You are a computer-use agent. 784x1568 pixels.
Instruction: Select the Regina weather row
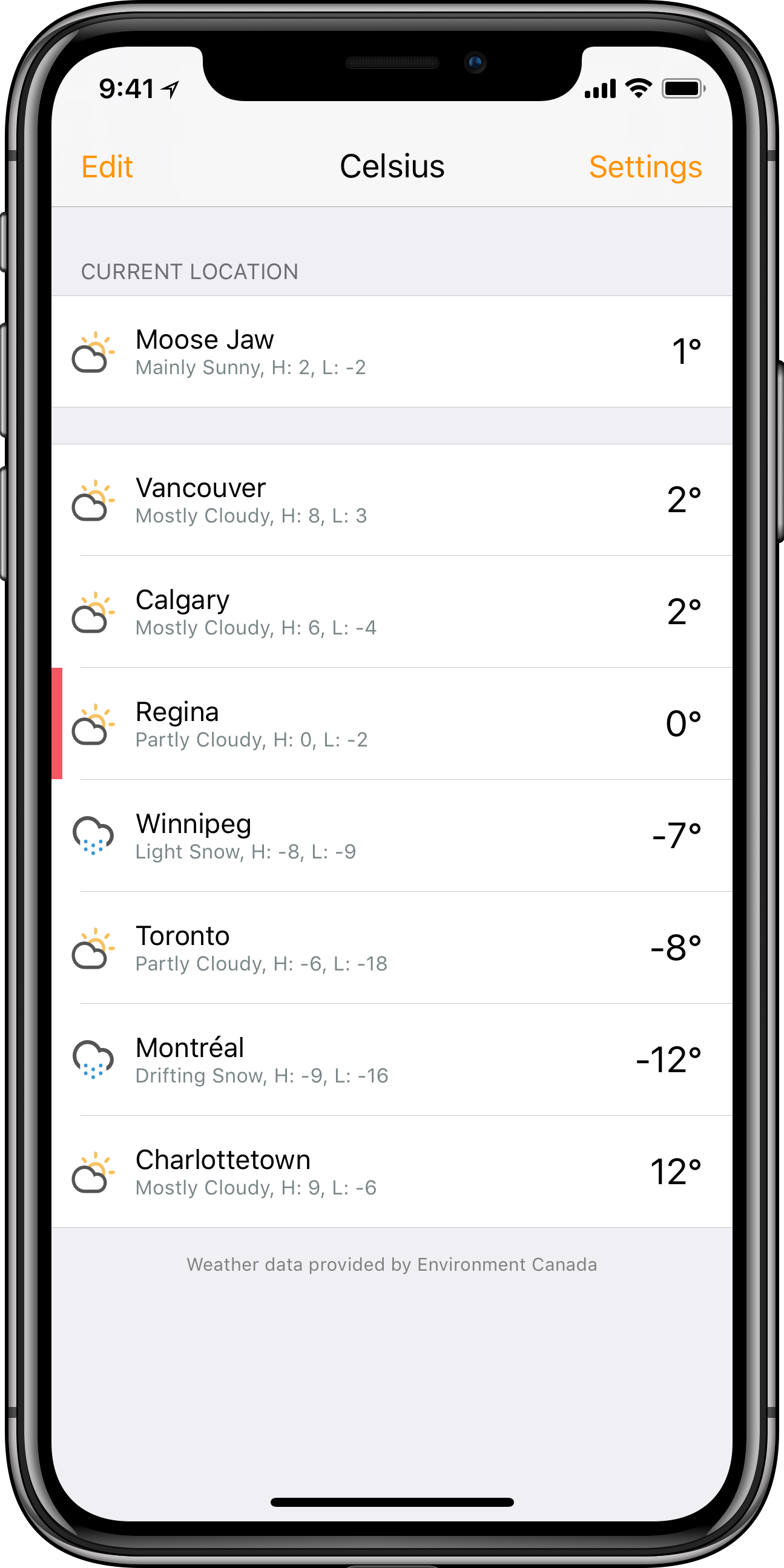[x=392, y=723]
